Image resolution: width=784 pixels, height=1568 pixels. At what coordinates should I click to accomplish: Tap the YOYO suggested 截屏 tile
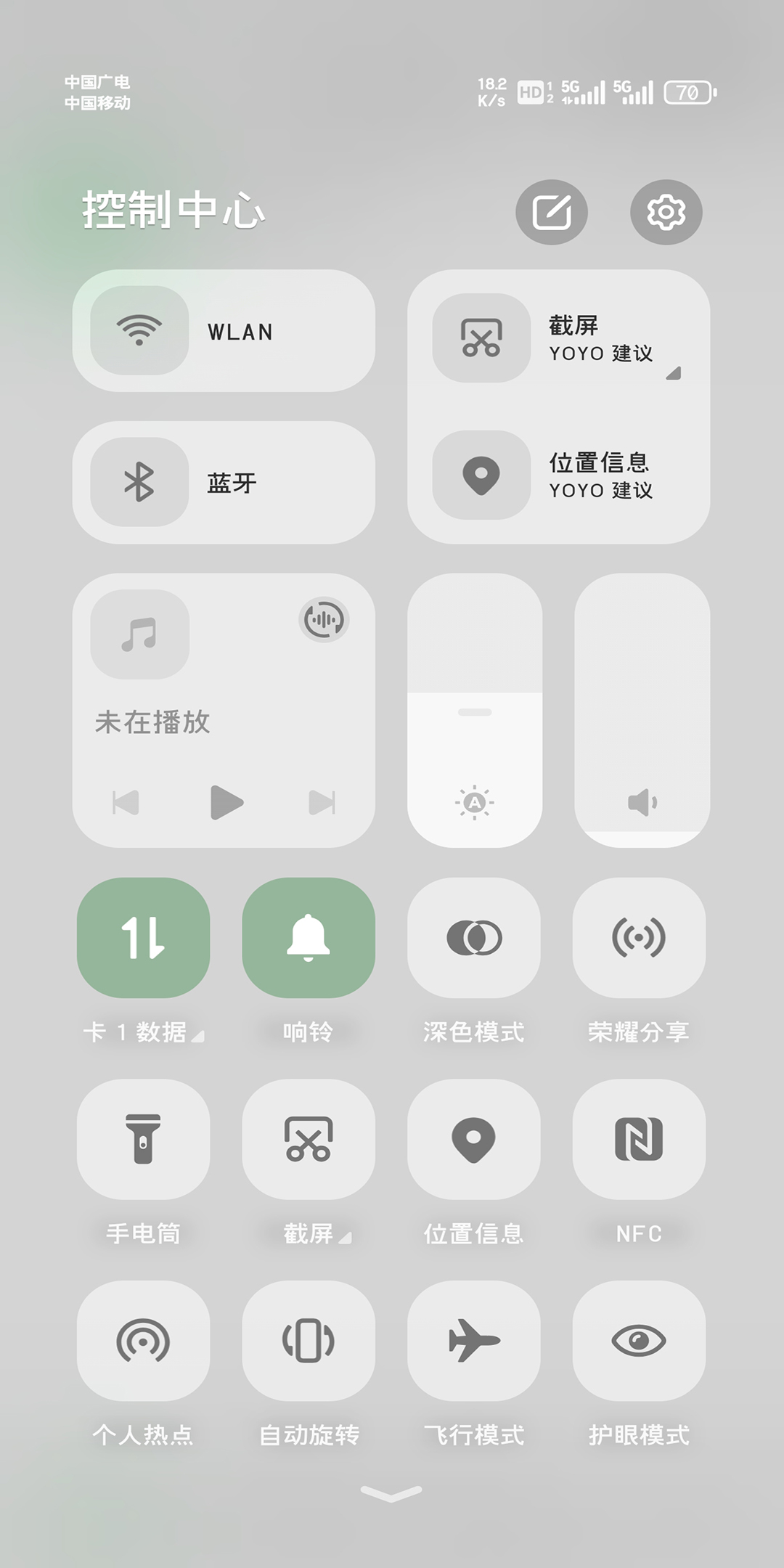point(482,338)
